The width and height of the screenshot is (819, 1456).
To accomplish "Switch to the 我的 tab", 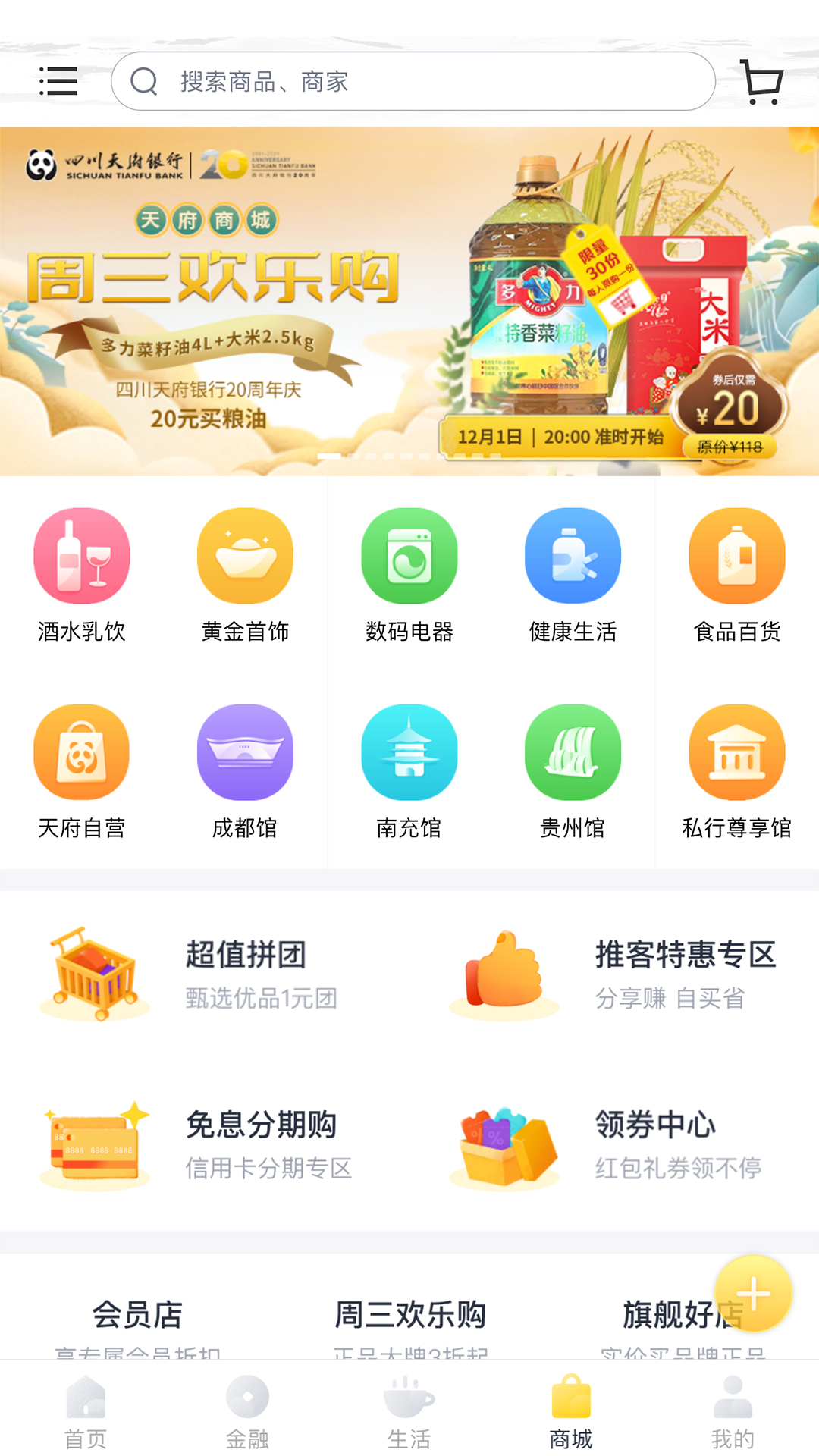I will pos(733,1412).
